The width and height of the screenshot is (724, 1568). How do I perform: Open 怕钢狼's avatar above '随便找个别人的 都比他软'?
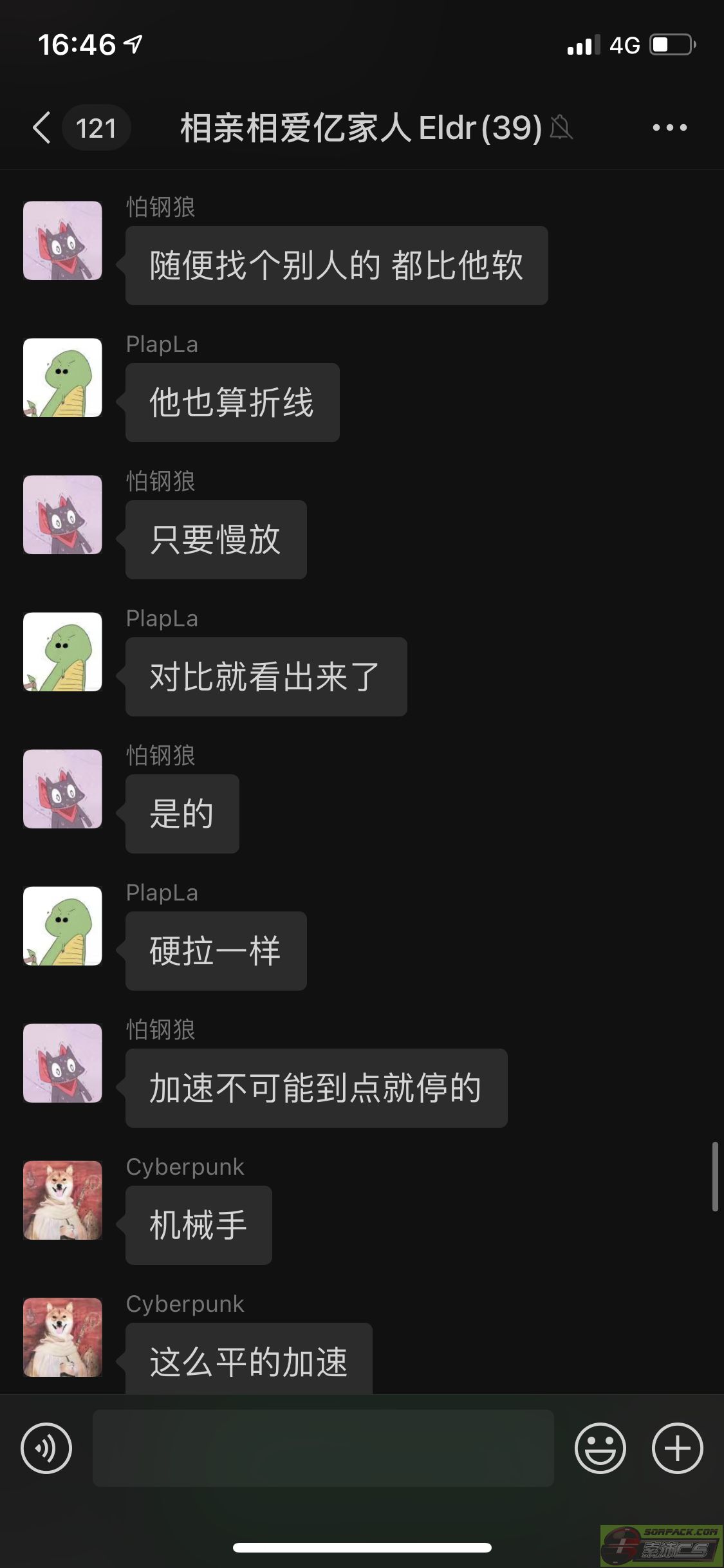[62, 241]
